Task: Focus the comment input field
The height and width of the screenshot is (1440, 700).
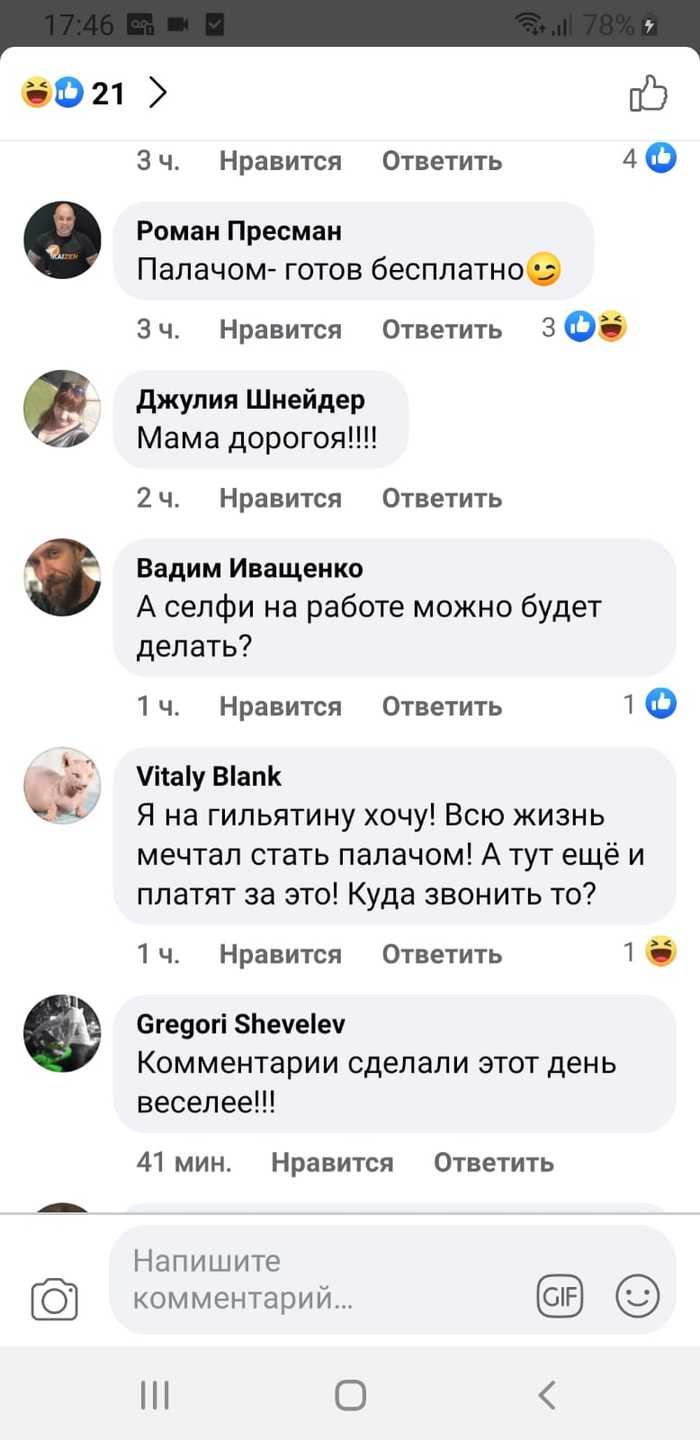Action: pos(320,1280)
